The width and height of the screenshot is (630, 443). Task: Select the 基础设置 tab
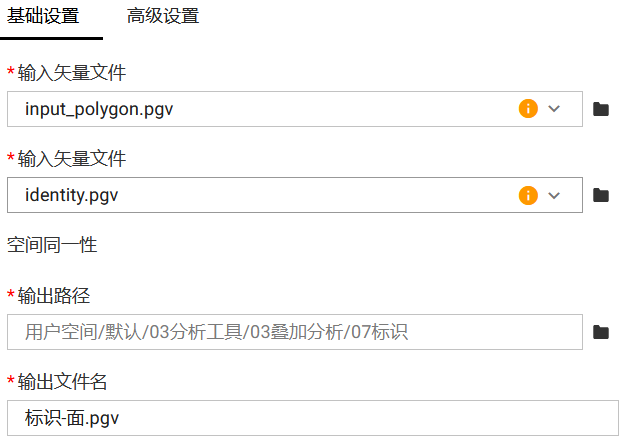pos(43,17)
